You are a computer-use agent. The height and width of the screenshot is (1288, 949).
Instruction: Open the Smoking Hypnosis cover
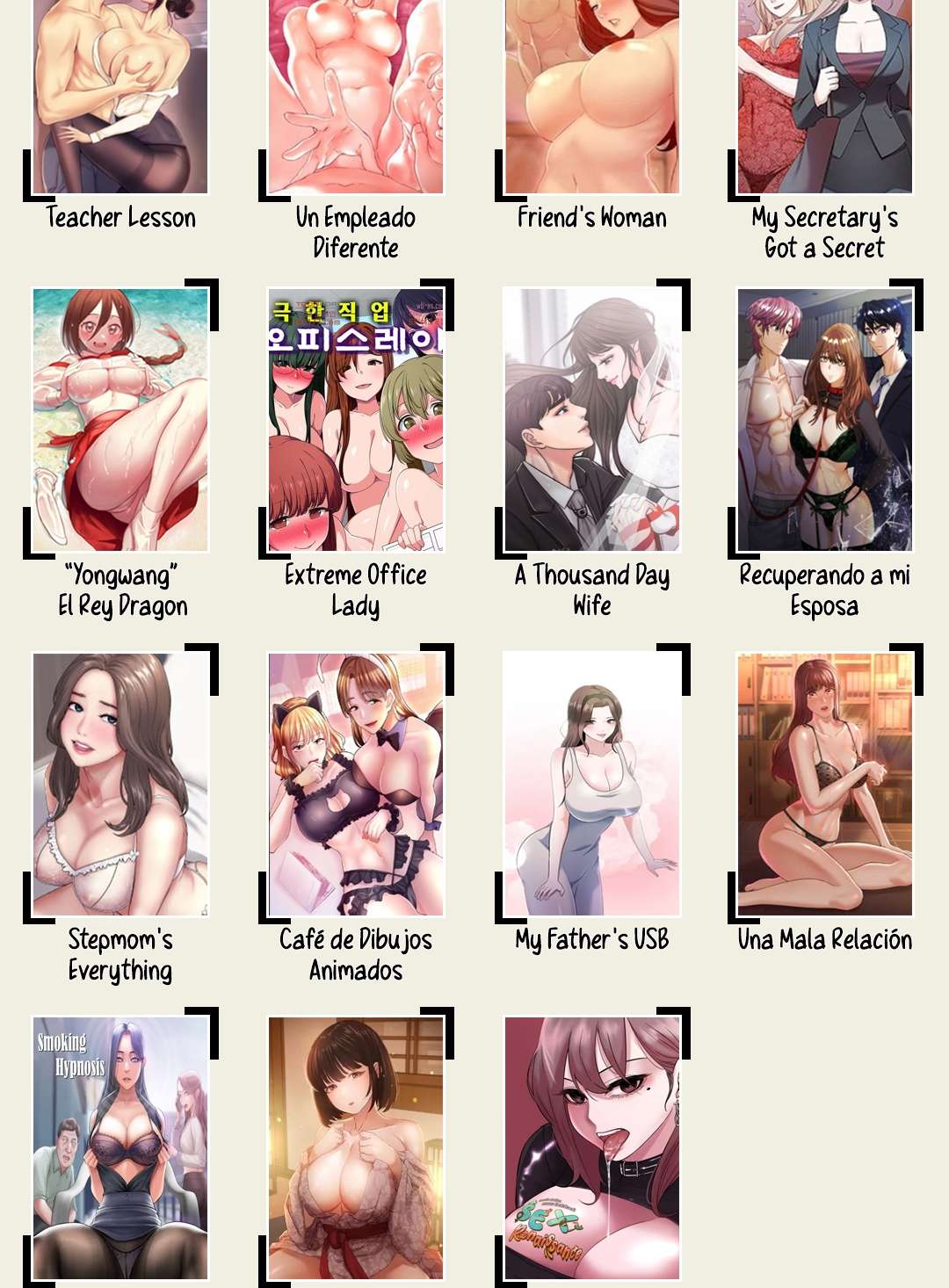(x=120, y=1147)
